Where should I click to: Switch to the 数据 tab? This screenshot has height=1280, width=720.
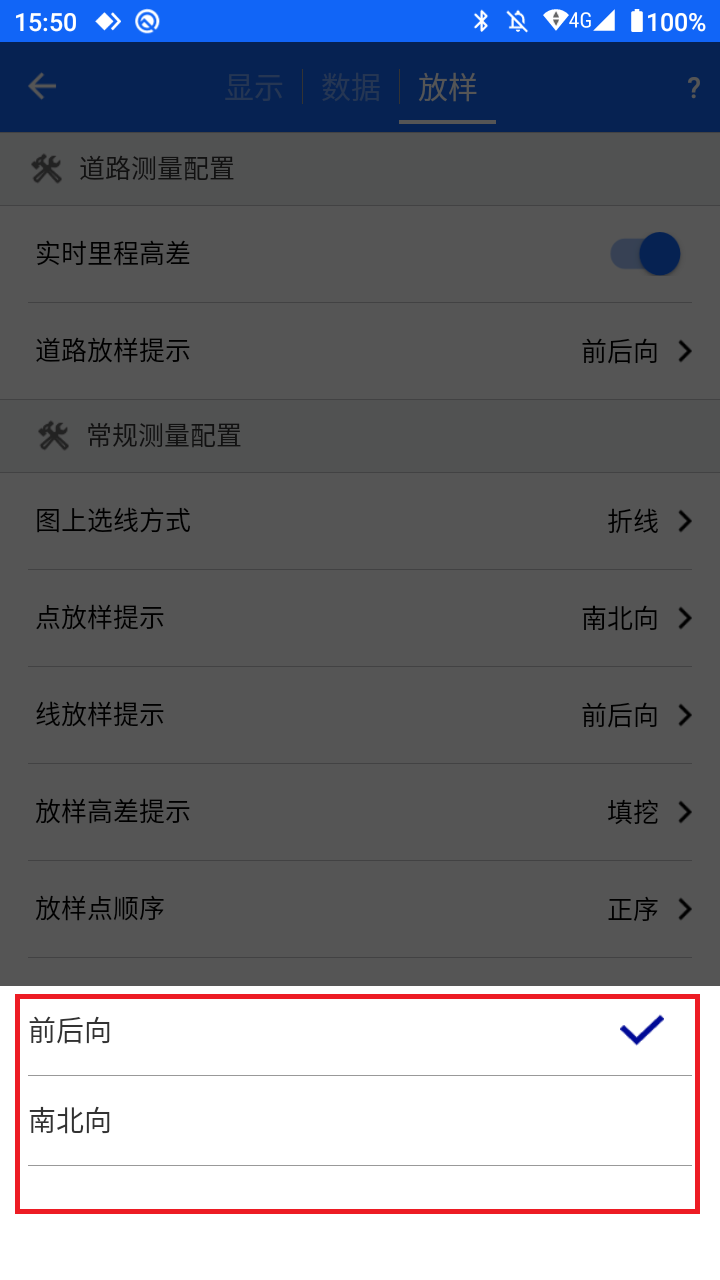(351, 88)
